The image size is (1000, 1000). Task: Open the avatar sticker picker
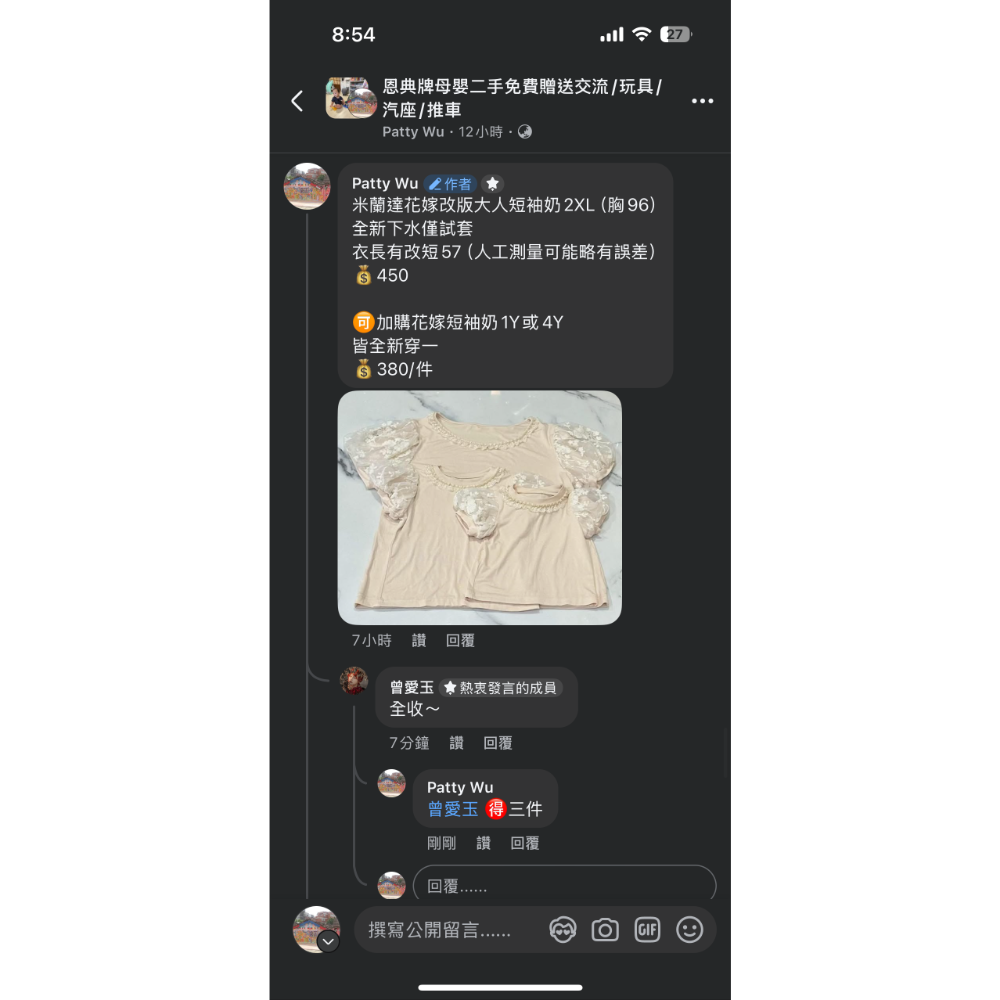point(562,930)
